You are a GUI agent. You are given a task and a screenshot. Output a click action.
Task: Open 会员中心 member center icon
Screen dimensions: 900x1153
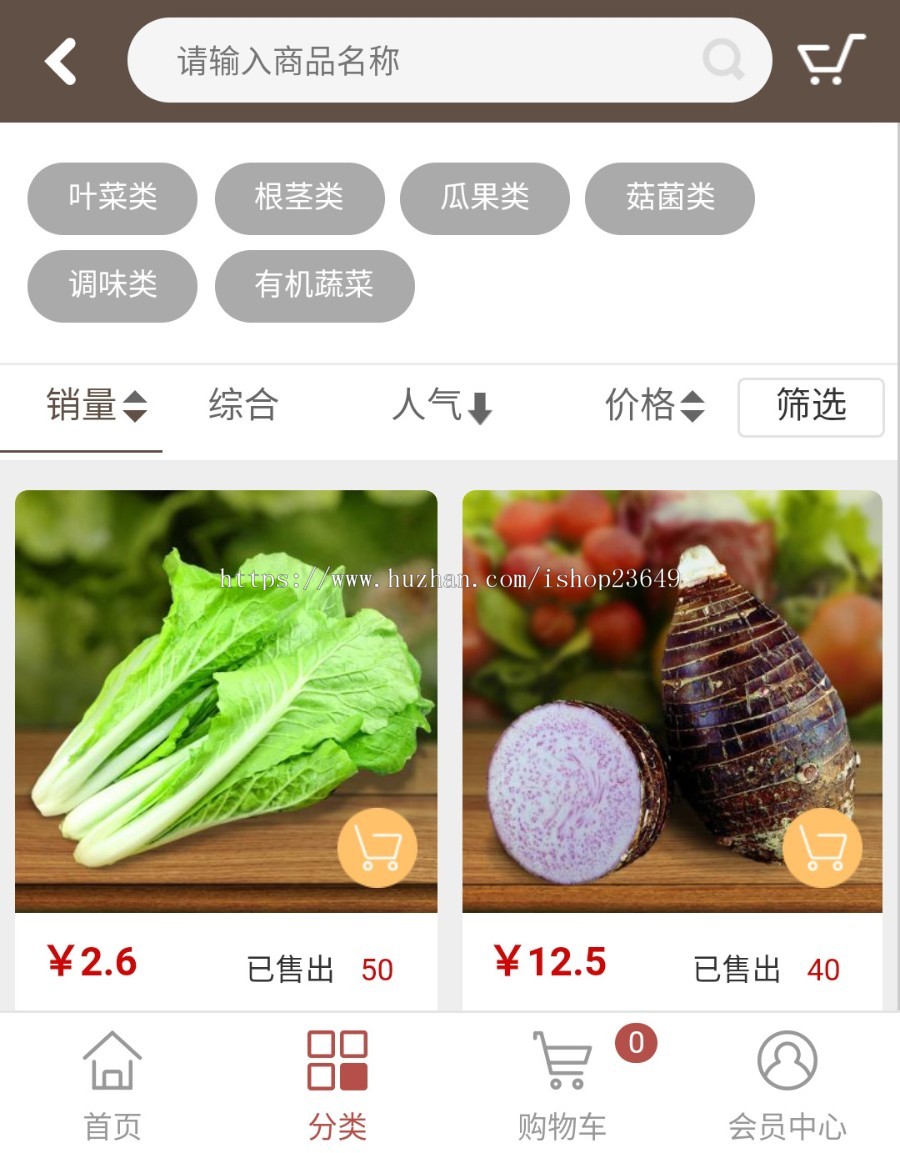tap(786, 1060)
